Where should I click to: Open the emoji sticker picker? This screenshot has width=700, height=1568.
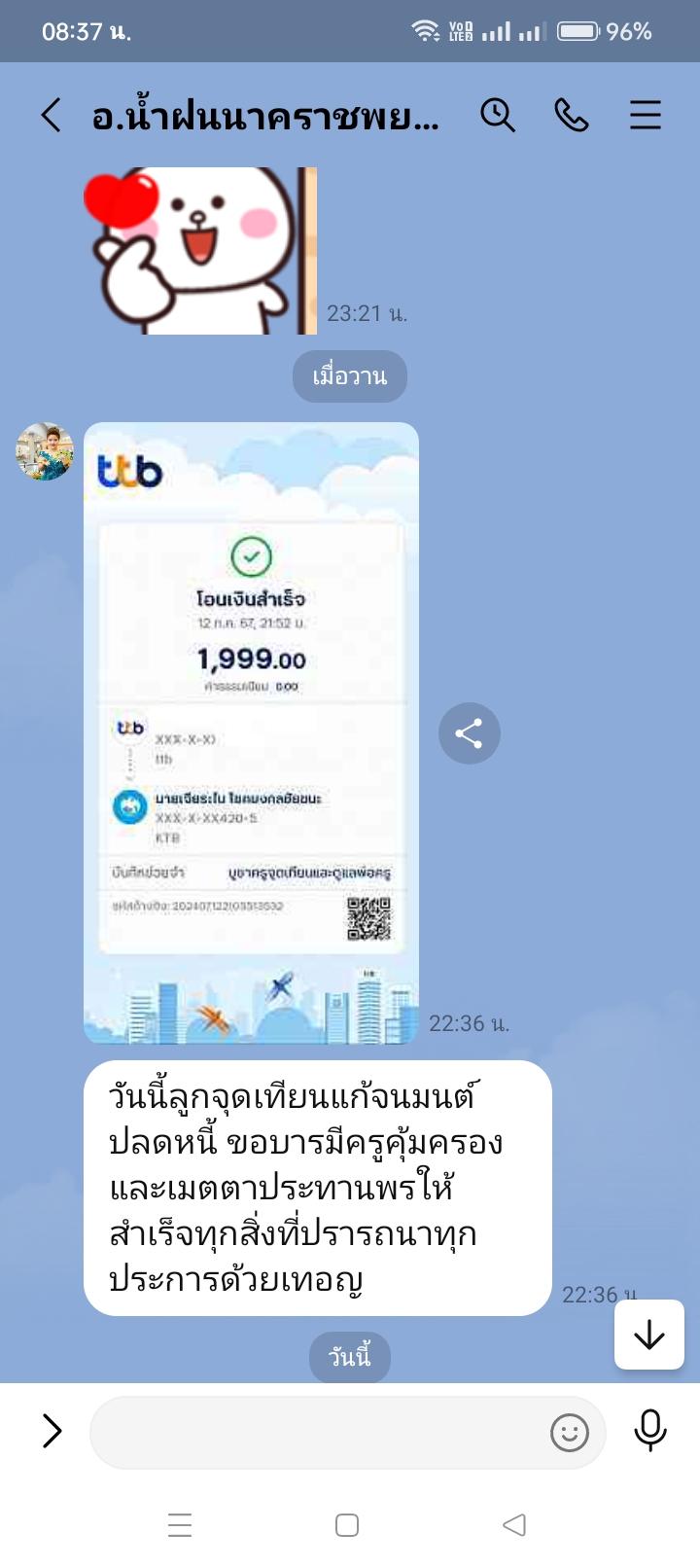[x=569, y=1432]
